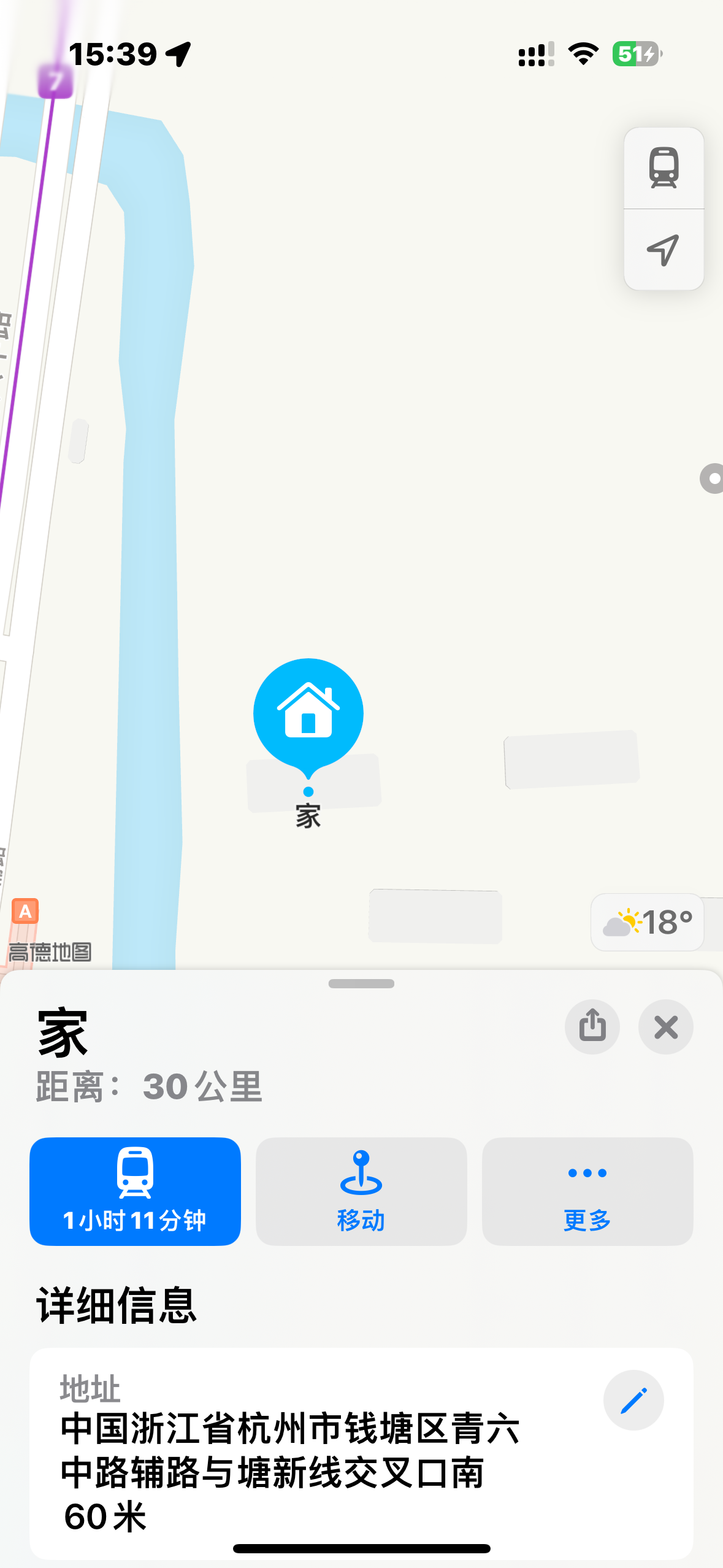Open the 18° weather widget
The height and width of the screenshot is (1568, 723).
(x=647, y=922)
